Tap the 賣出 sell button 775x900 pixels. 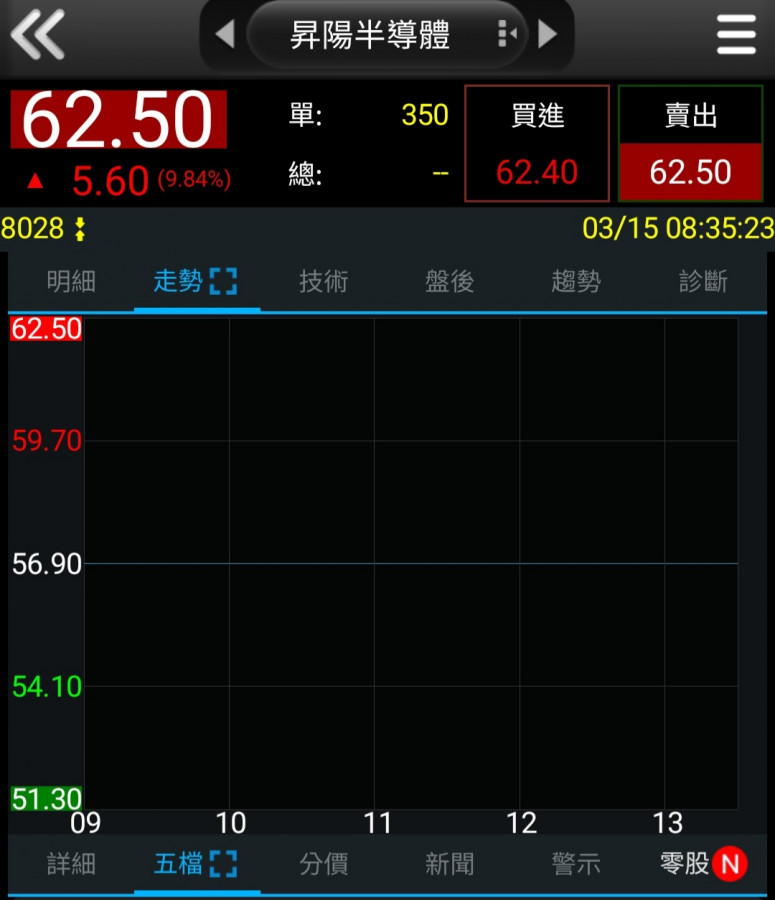pos(690,144)
